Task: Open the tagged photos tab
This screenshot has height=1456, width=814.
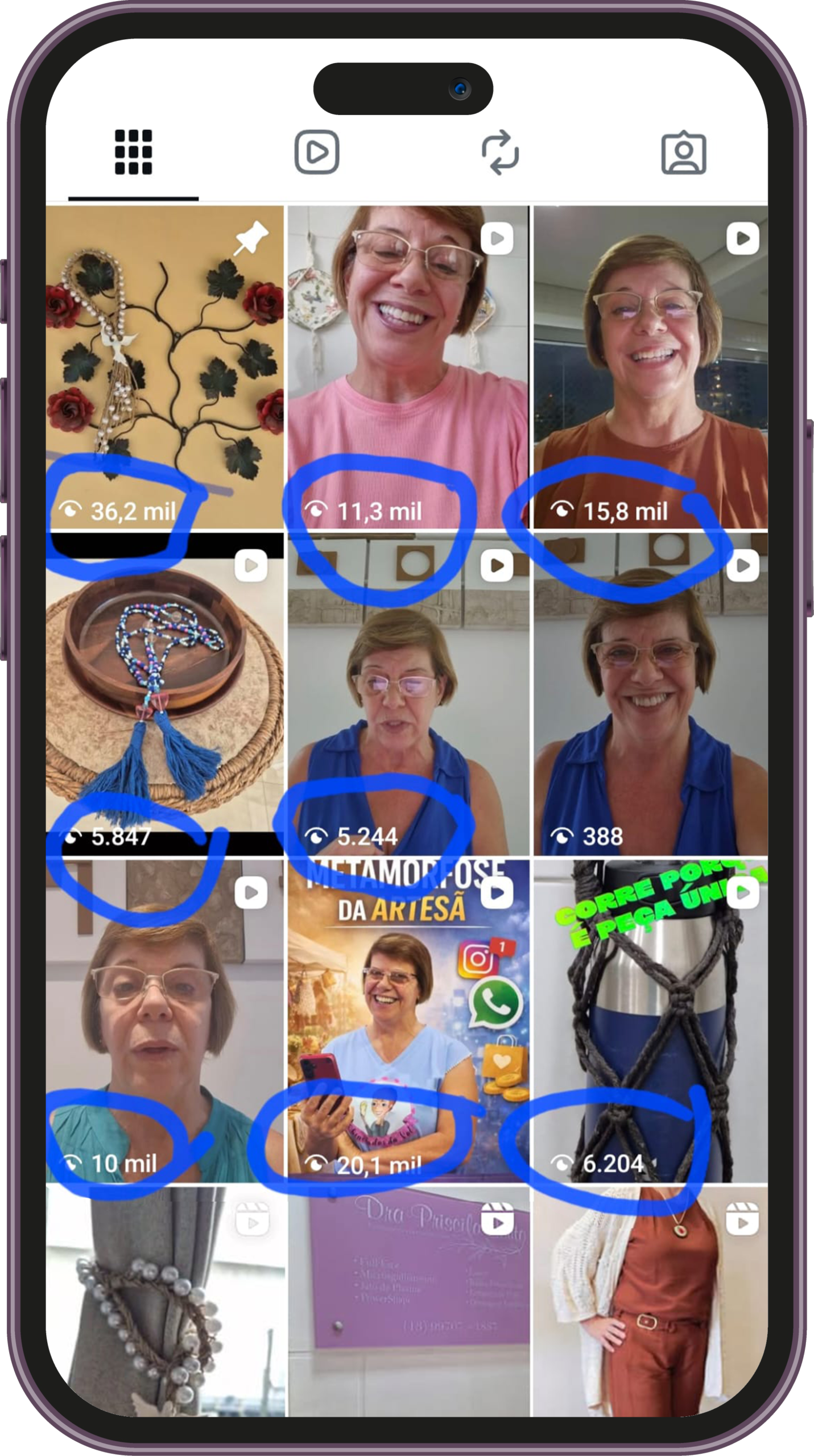Action: pos(683,152)
